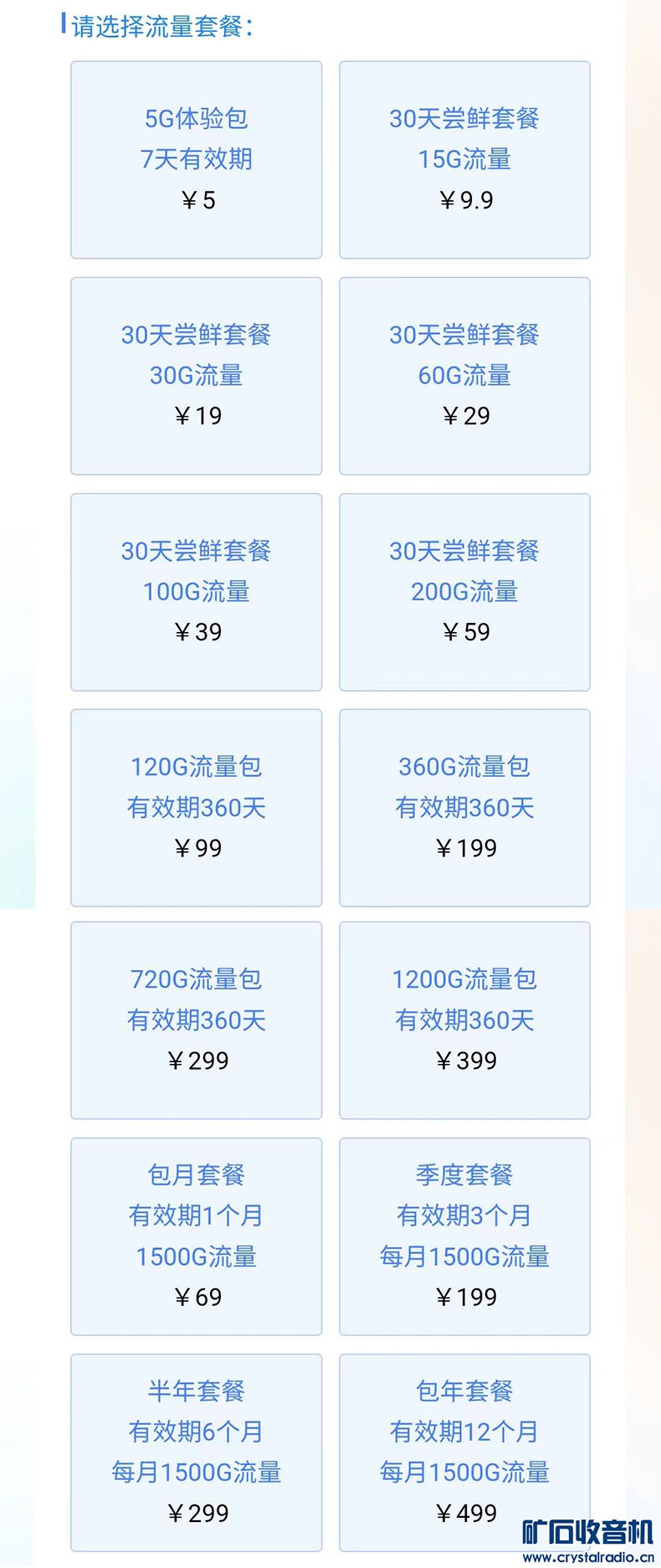Pick the 720G流量包 at ¥299

click(196, 1020)
